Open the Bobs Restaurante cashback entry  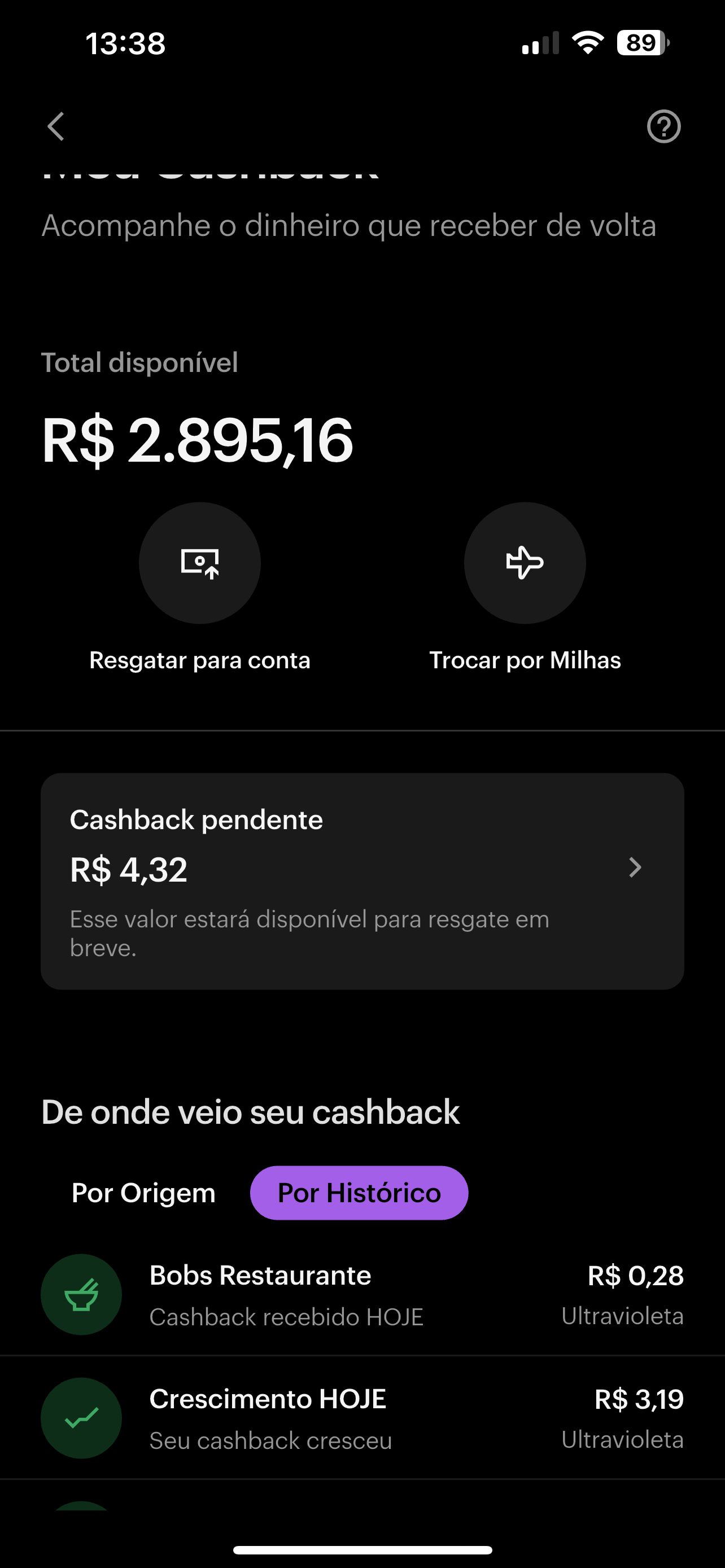pyautogui.click(x=362, y=1295)
